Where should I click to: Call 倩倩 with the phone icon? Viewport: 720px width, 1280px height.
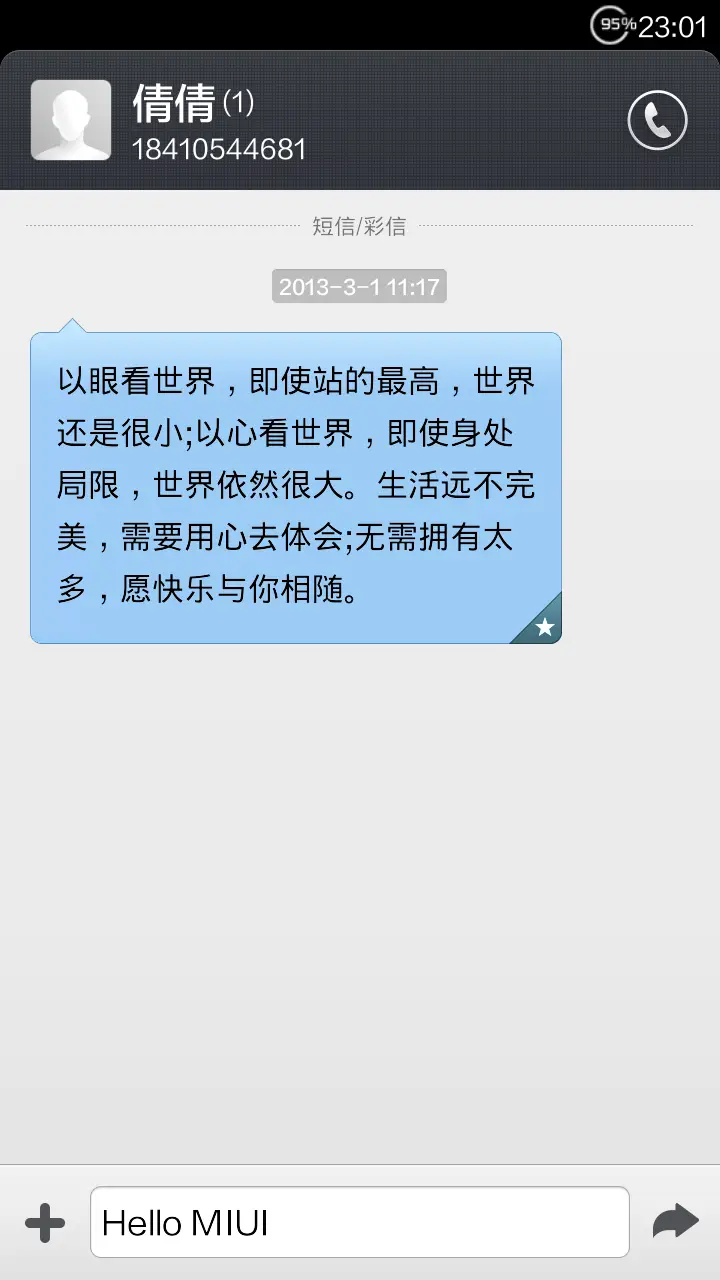tap(657, 121)
